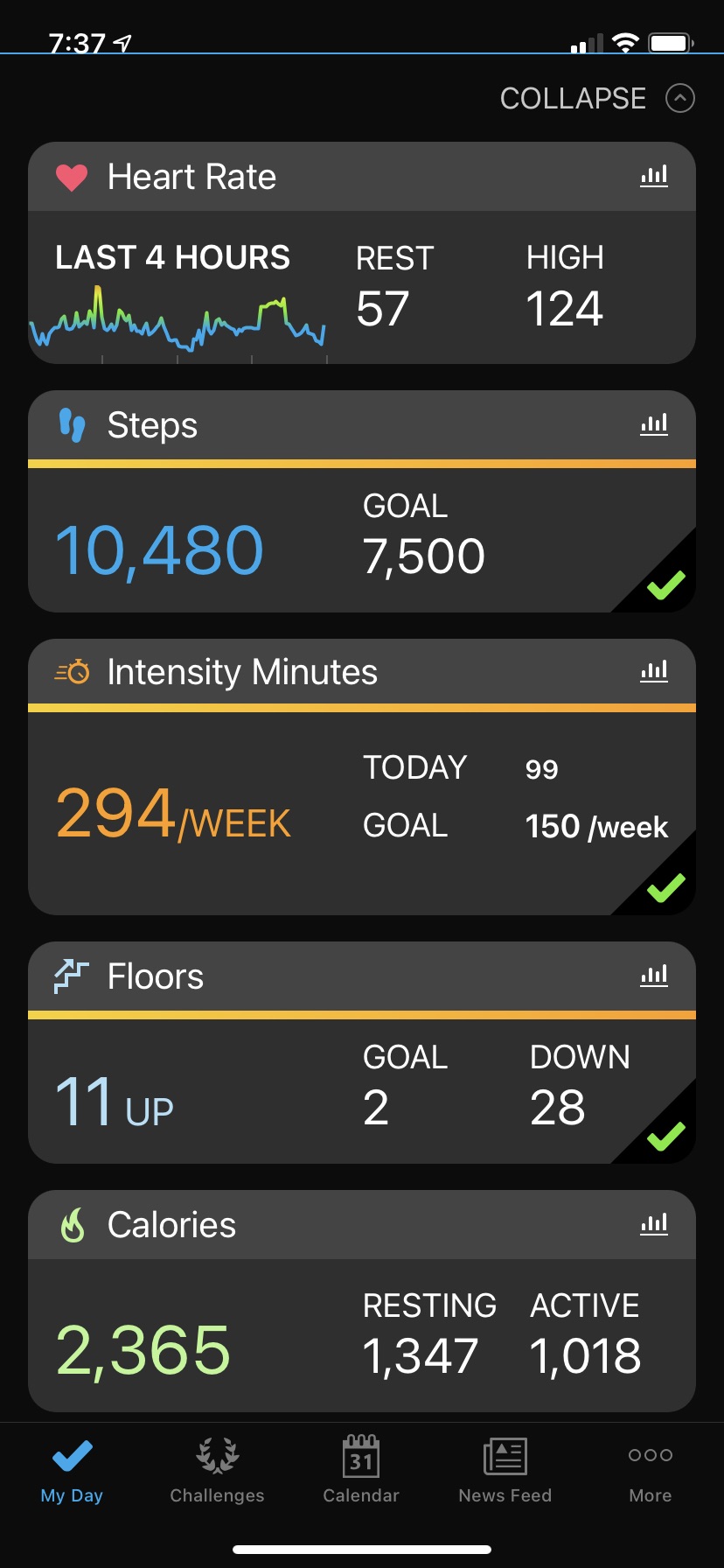Open the Heart Rate chart icon
This screenshot has width=724, height=1568.
[653, 177]
